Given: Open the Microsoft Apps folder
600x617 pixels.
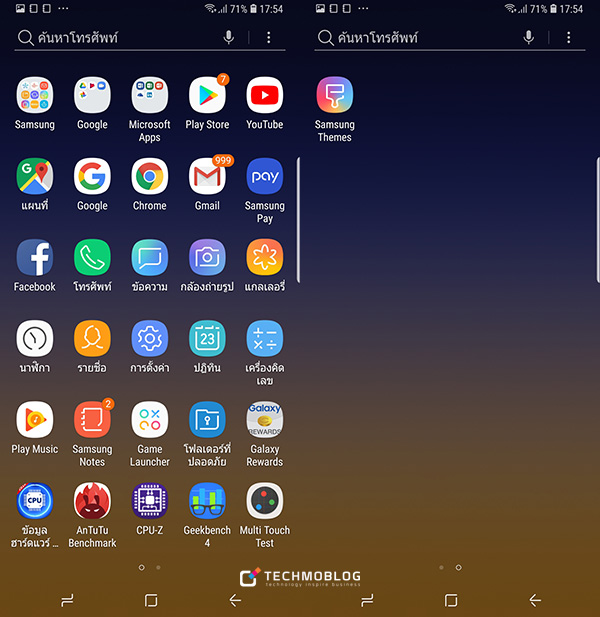Looking at the screenshot, I should [150, 96].
